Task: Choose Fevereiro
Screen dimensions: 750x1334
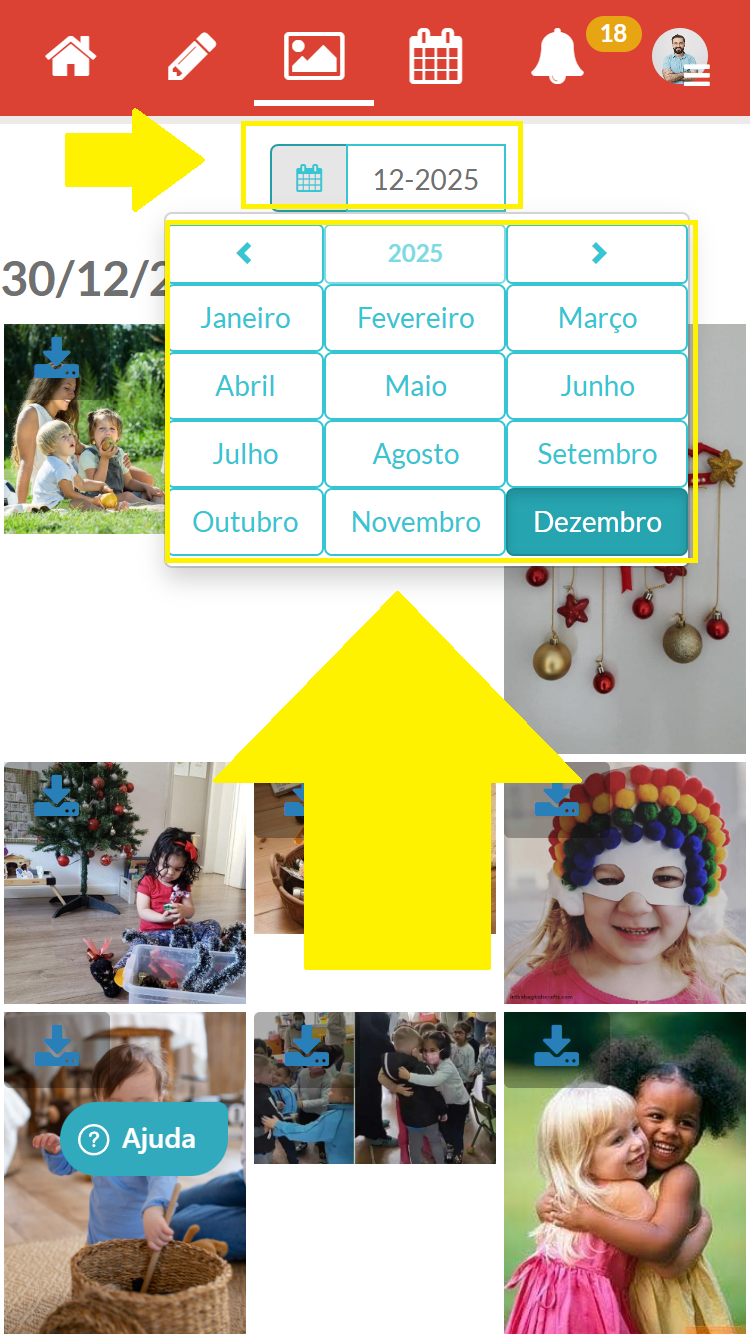Action: click(415, 318)
